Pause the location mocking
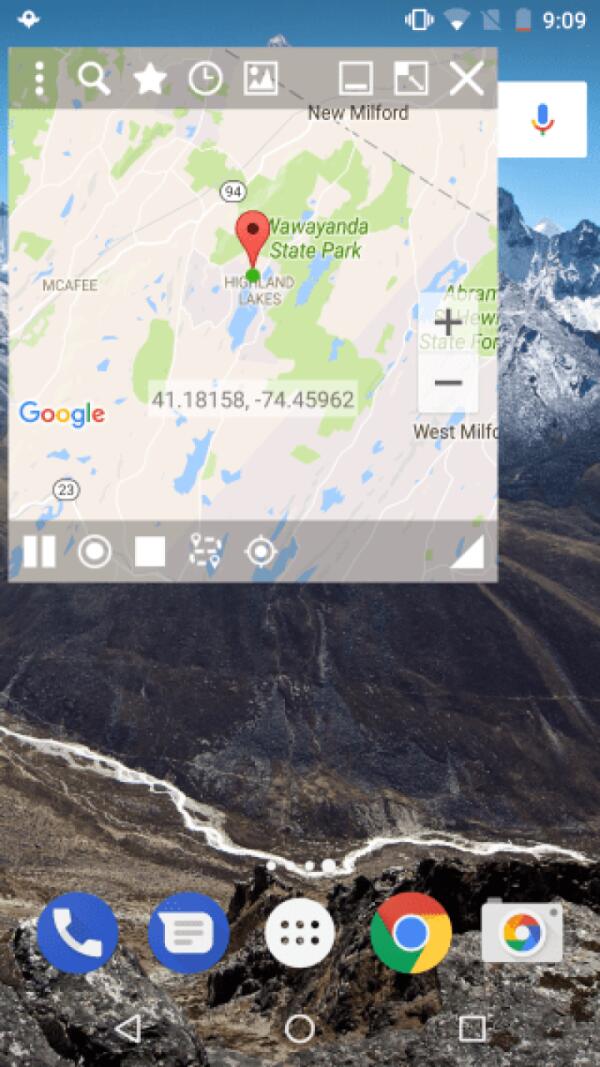The image size is (600, 1067). point(39,551)
